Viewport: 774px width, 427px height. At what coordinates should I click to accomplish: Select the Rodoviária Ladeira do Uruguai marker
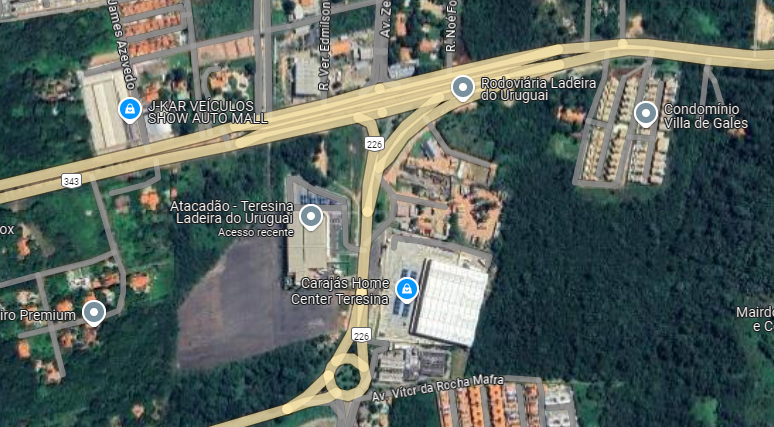(x=462, y=88)
